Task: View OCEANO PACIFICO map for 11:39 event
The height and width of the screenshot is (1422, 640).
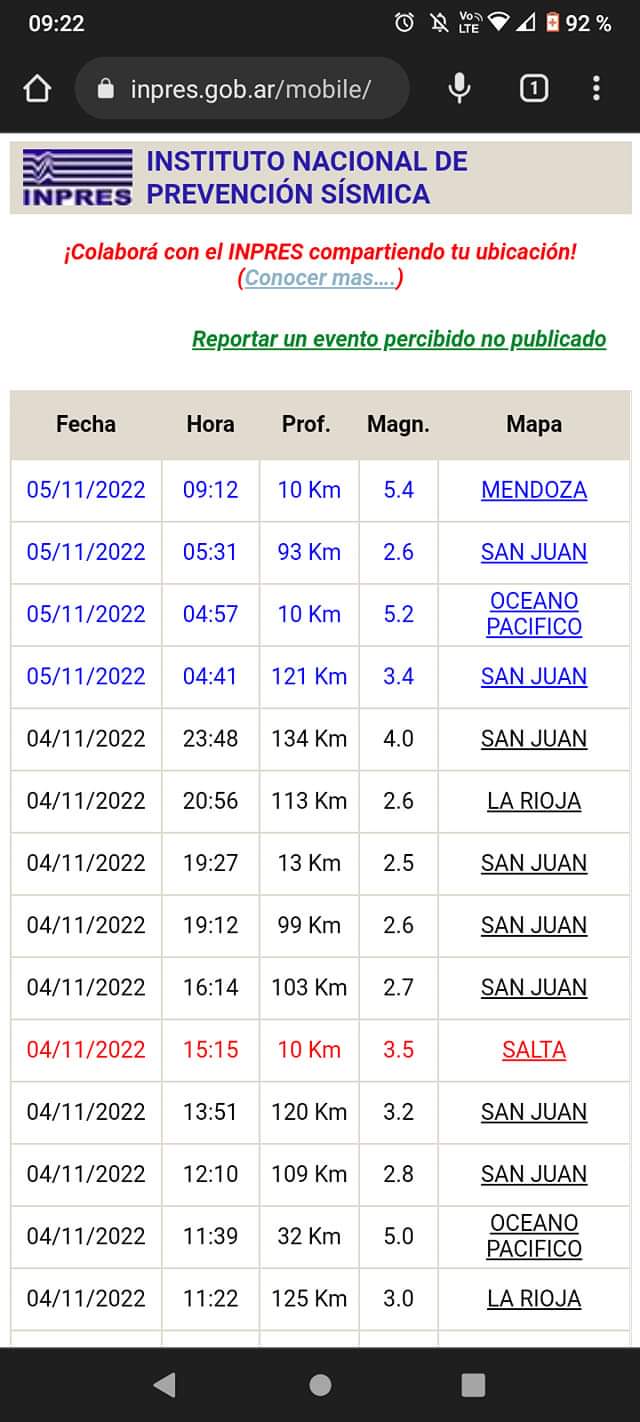Action: pos(534,1236)
